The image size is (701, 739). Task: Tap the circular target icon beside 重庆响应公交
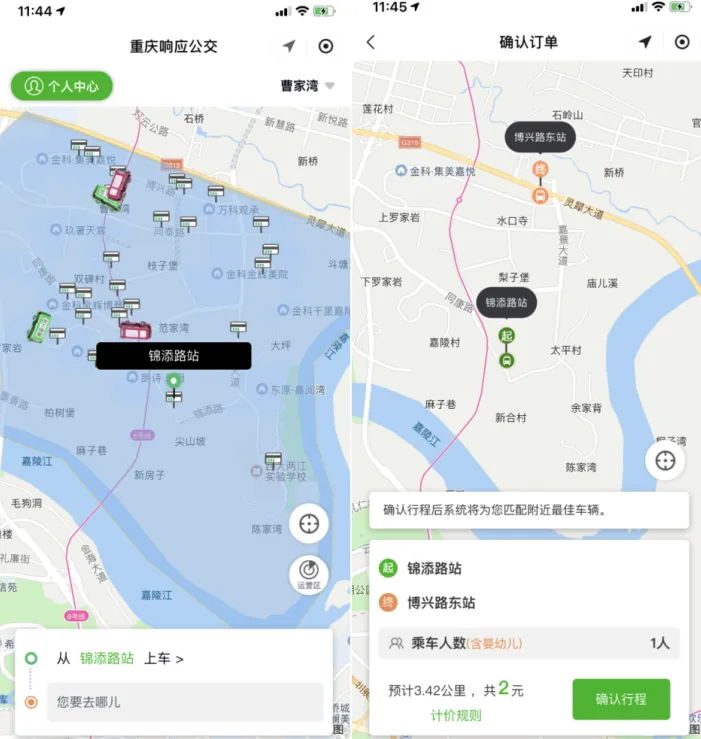tap(326, 46)
